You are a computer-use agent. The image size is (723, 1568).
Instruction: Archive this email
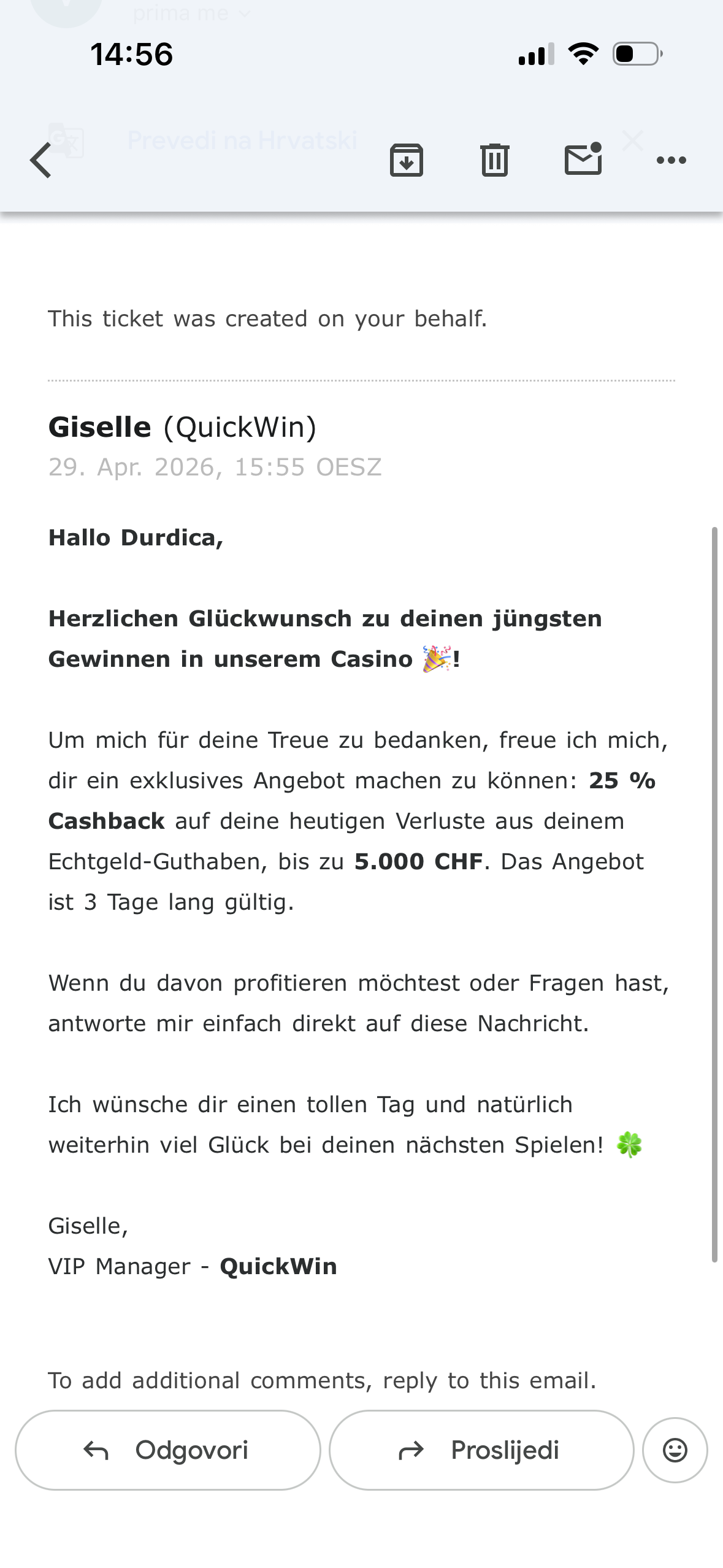coord(406,160)
